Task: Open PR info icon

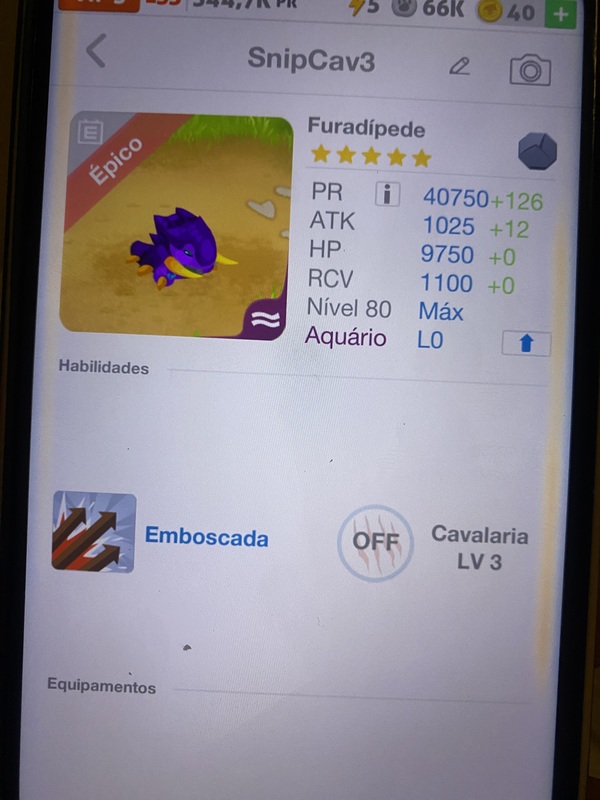Action: tap(386, 193)
